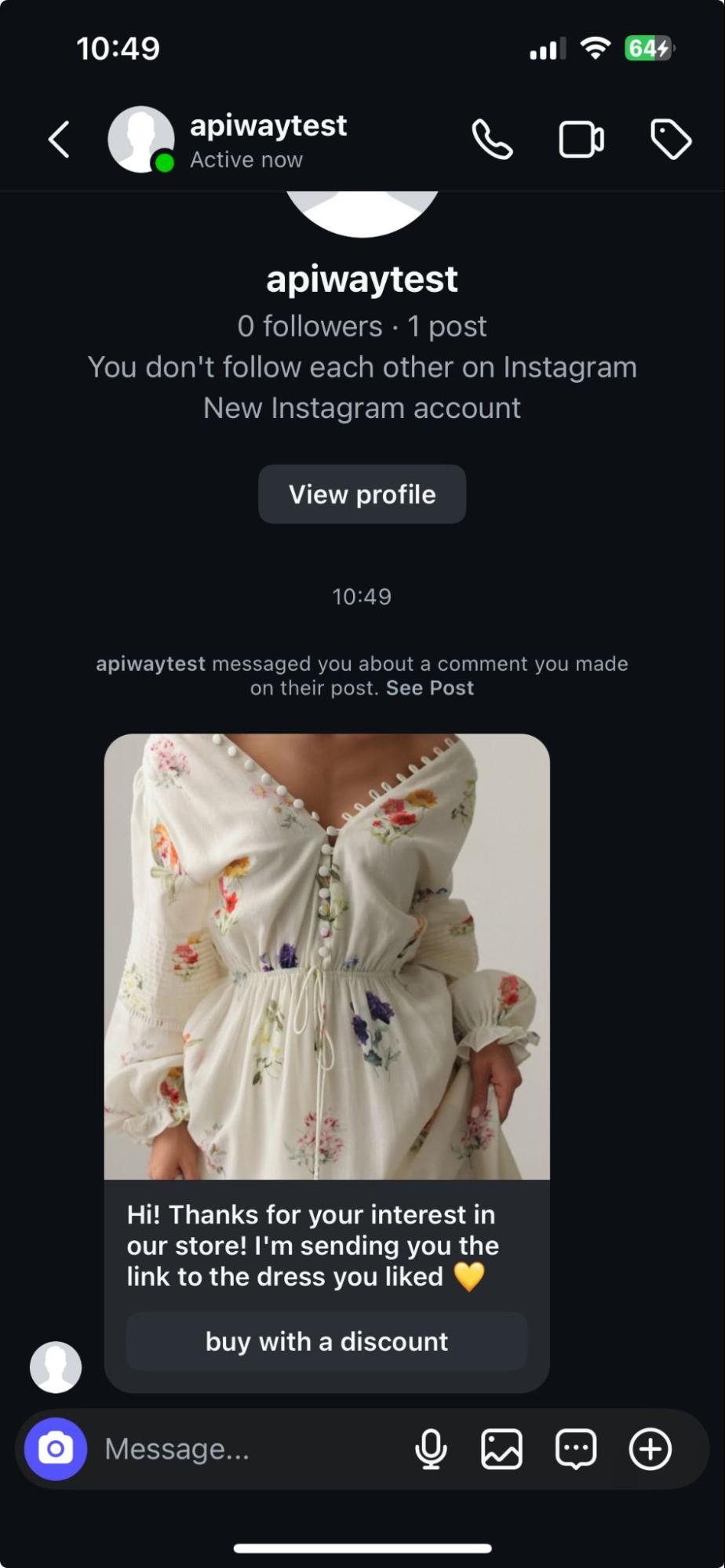Open saved replies speech bubble icon
This screenshot has width=725, height=1568.
[576, 1449]
